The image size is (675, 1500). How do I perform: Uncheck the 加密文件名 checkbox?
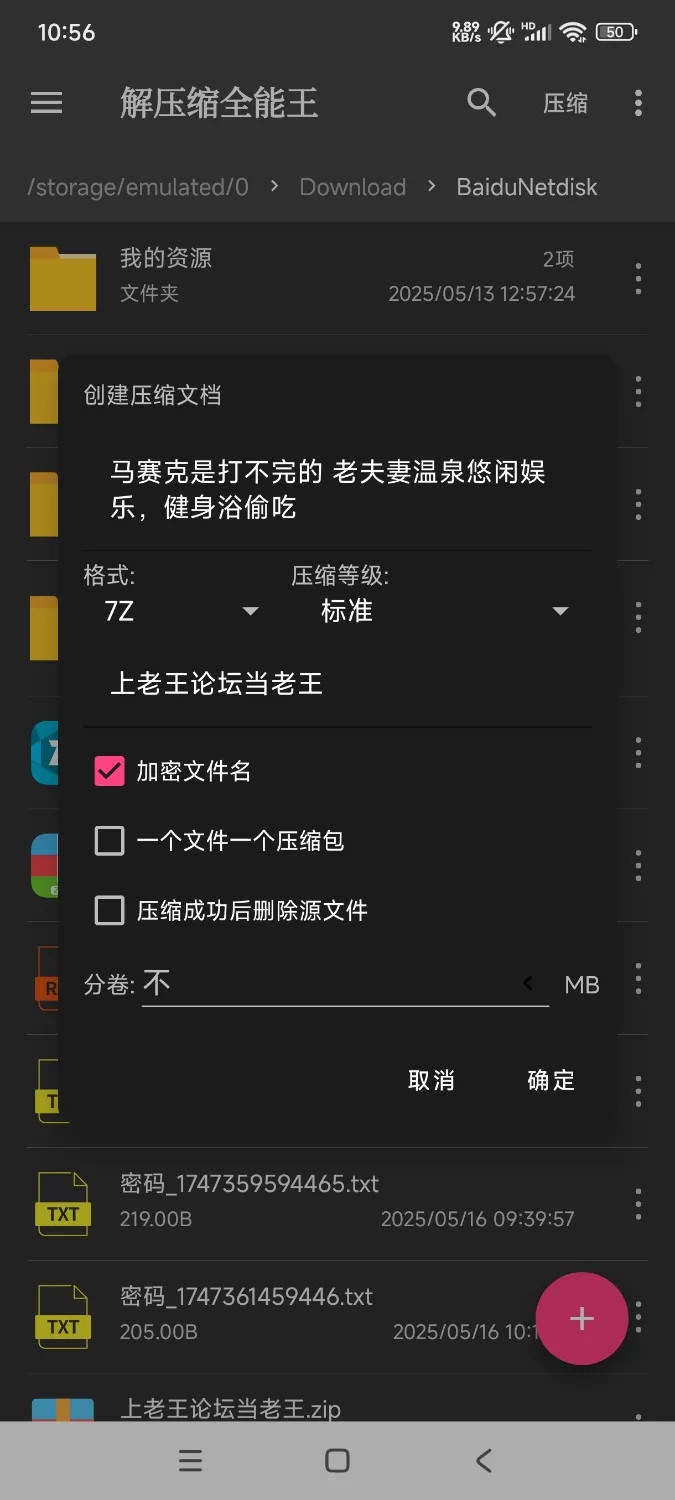[x=109, y=771]
